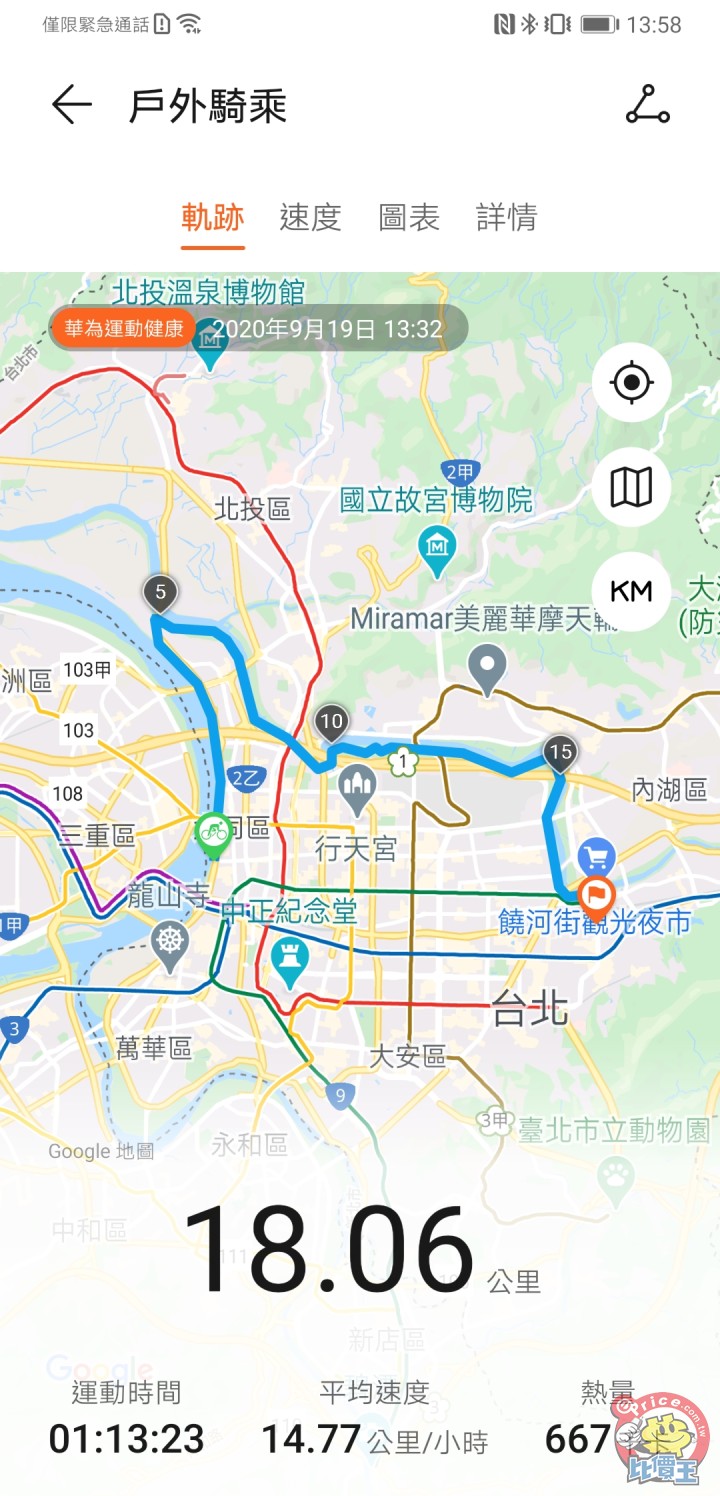Go back using the arrow icon

[72, 105]
